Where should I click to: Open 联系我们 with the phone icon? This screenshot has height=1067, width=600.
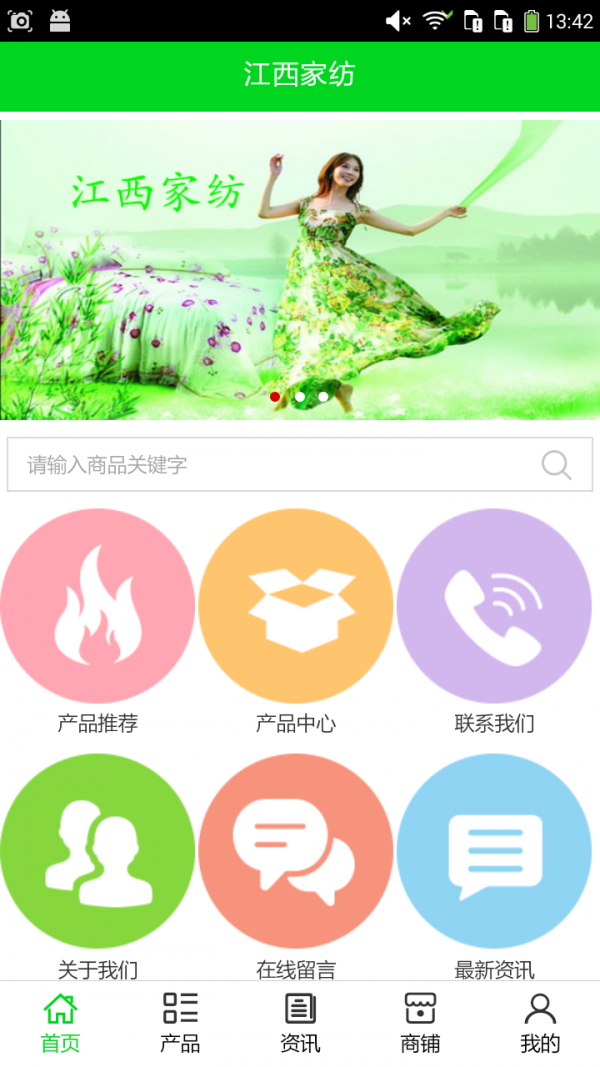(x=494, y=606)
